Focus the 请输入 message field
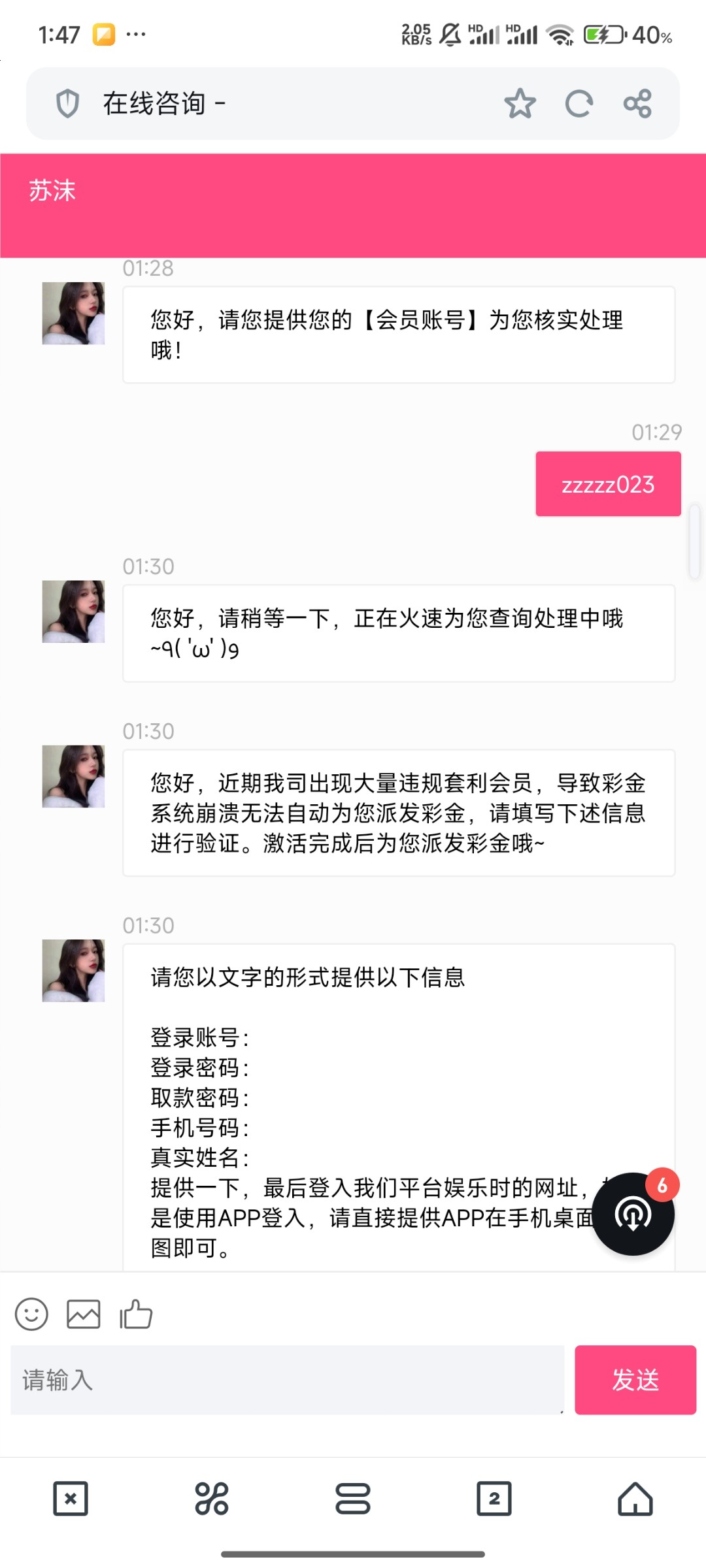This screenshot has height=1568, width=706. click(x=287, y=1380)
